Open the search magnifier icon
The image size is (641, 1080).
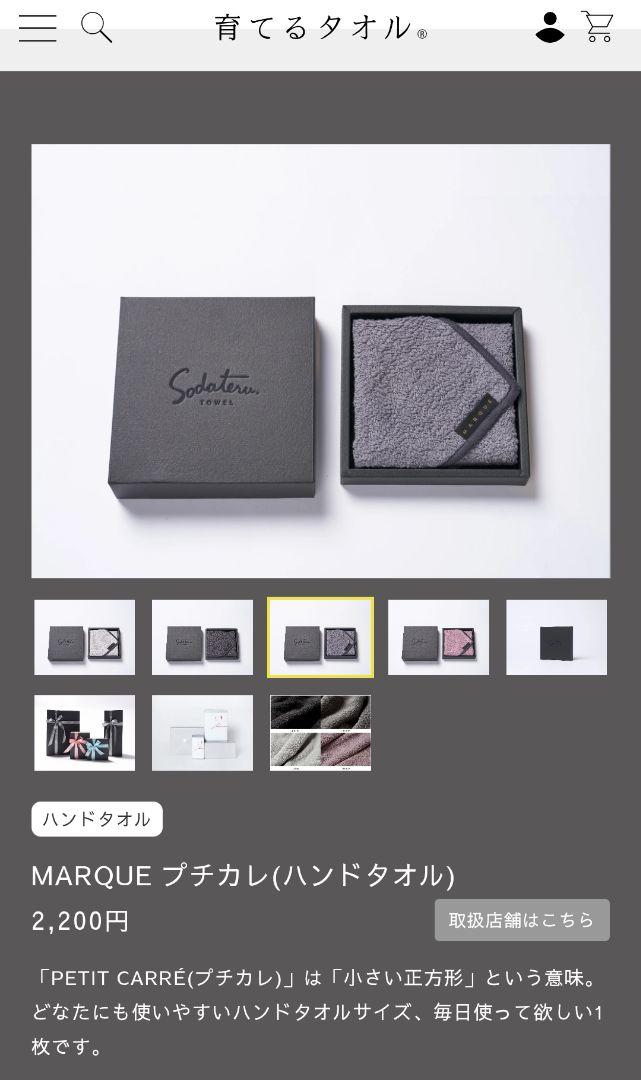(x=96, y=28)
